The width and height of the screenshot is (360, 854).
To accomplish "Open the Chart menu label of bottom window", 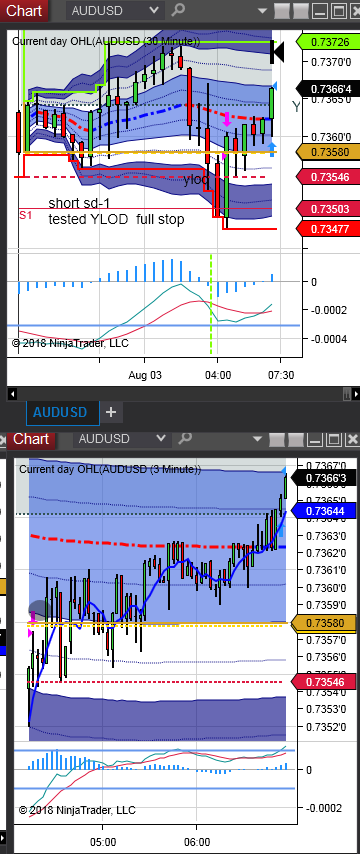I will (x=30, y=439).
